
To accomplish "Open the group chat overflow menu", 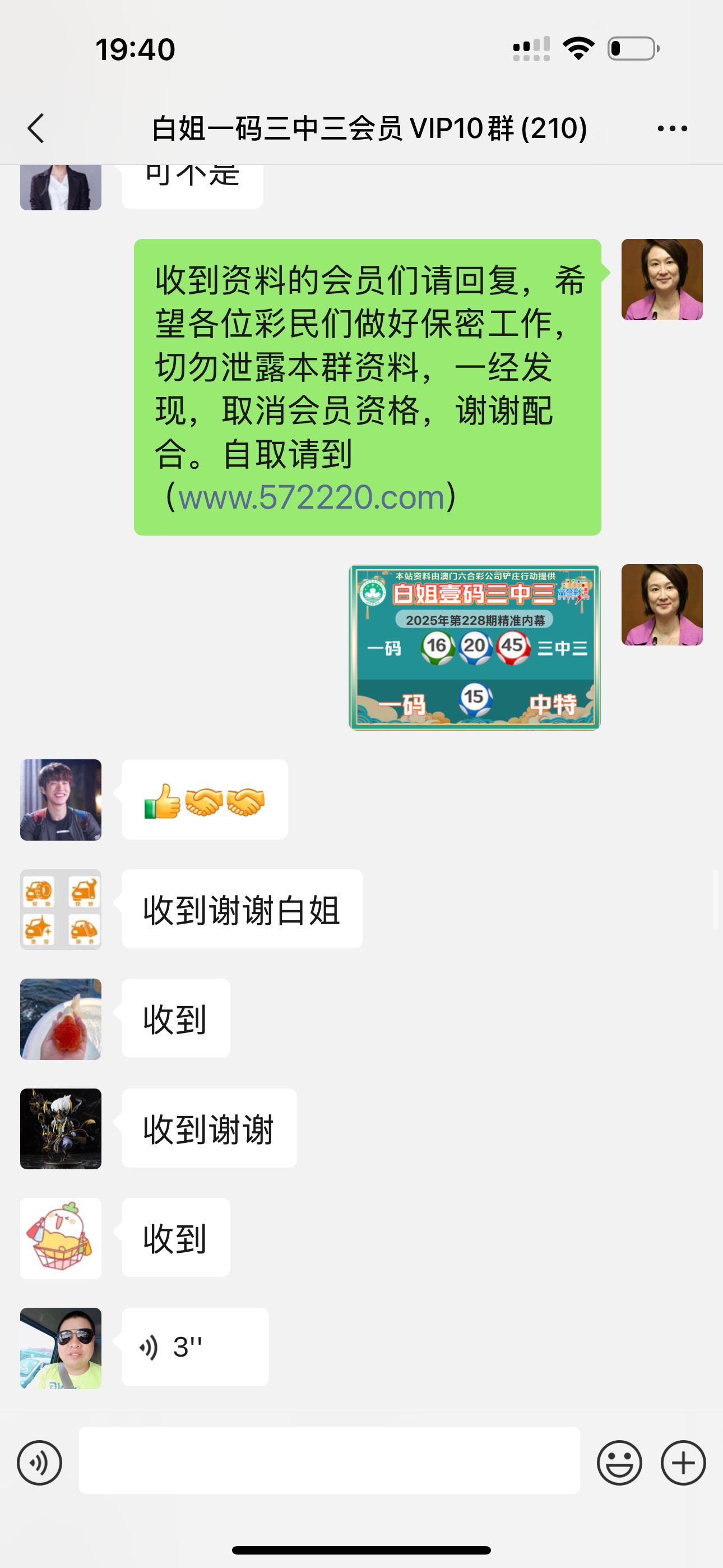I will click(x=672, y=128).
